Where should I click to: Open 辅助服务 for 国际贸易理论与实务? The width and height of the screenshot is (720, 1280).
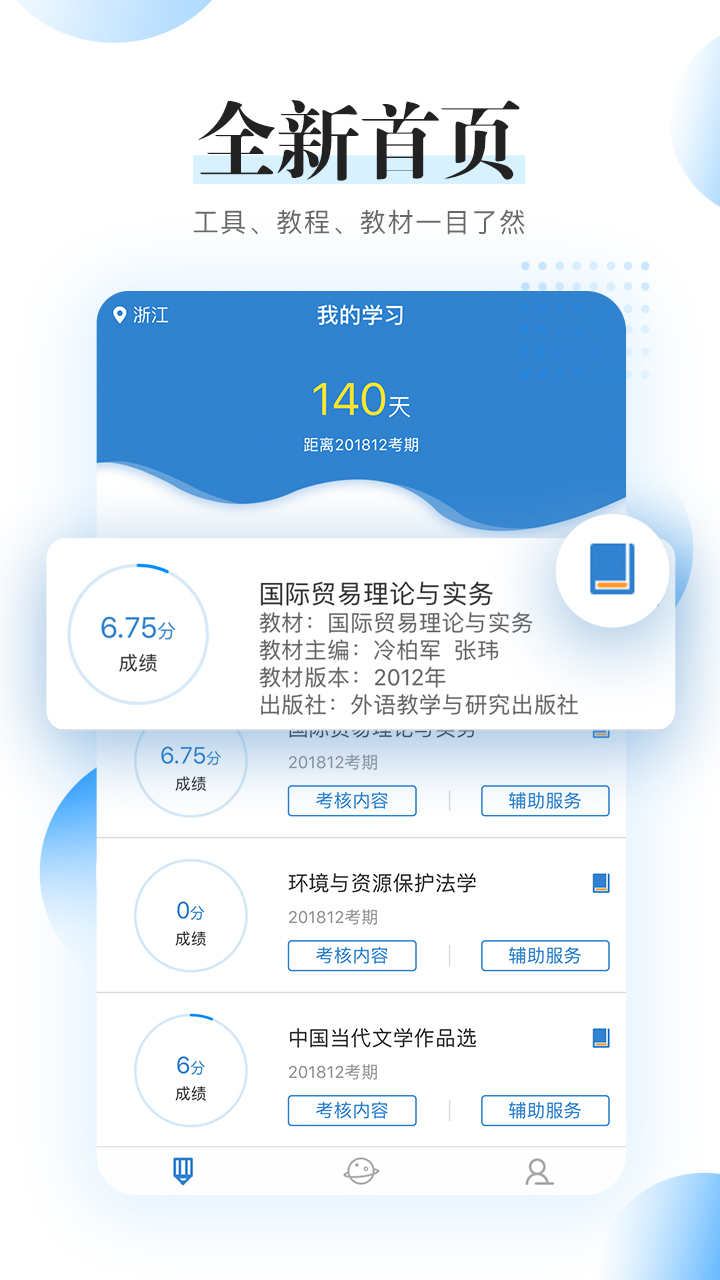(545, 800)
